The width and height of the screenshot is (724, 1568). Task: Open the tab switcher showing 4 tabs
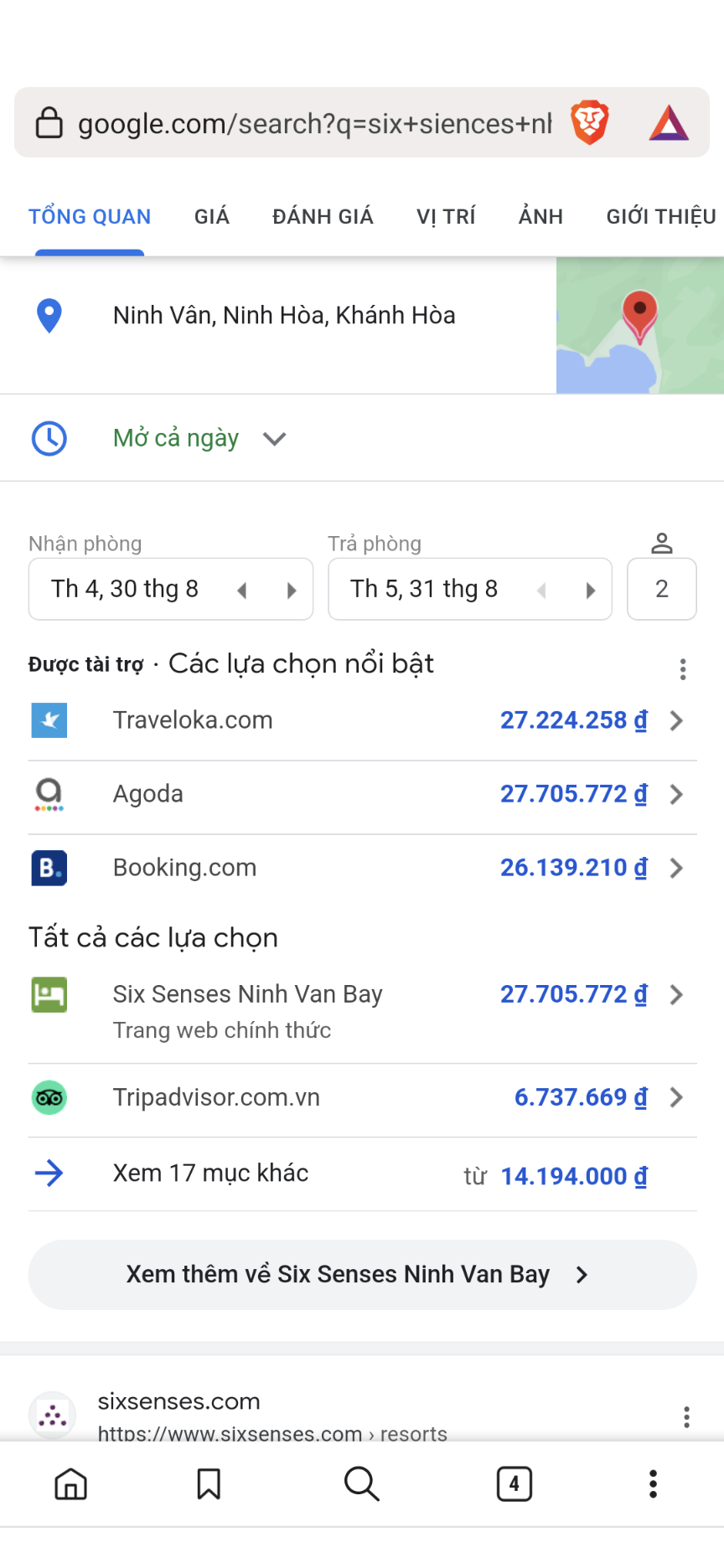(514, 1483)
